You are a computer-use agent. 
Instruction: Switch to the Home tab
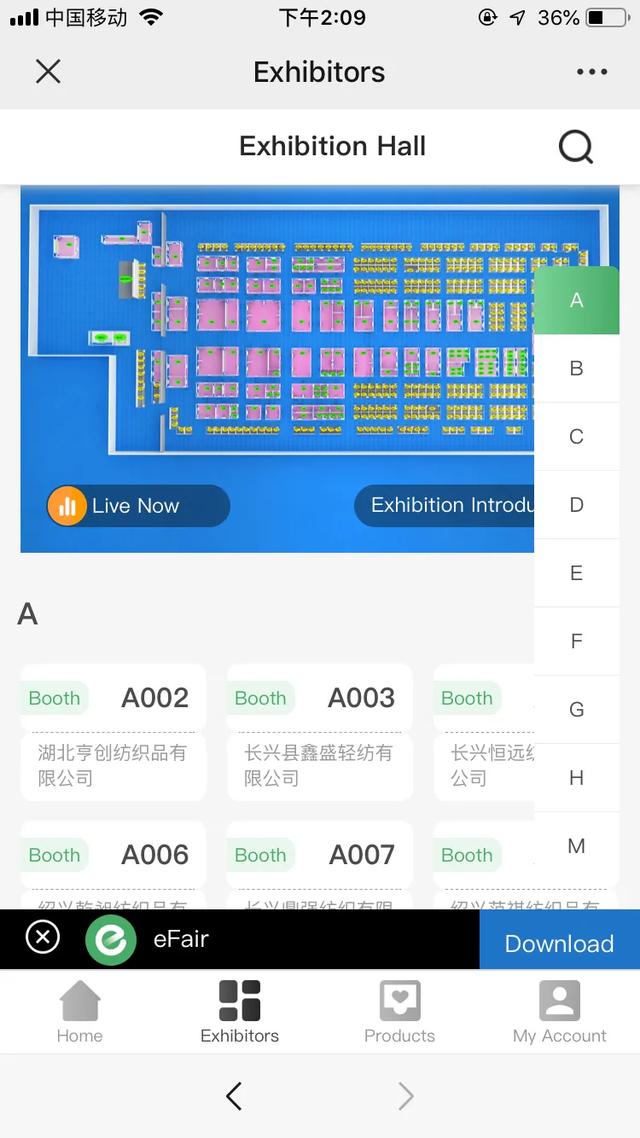[x=80, y=1012]
